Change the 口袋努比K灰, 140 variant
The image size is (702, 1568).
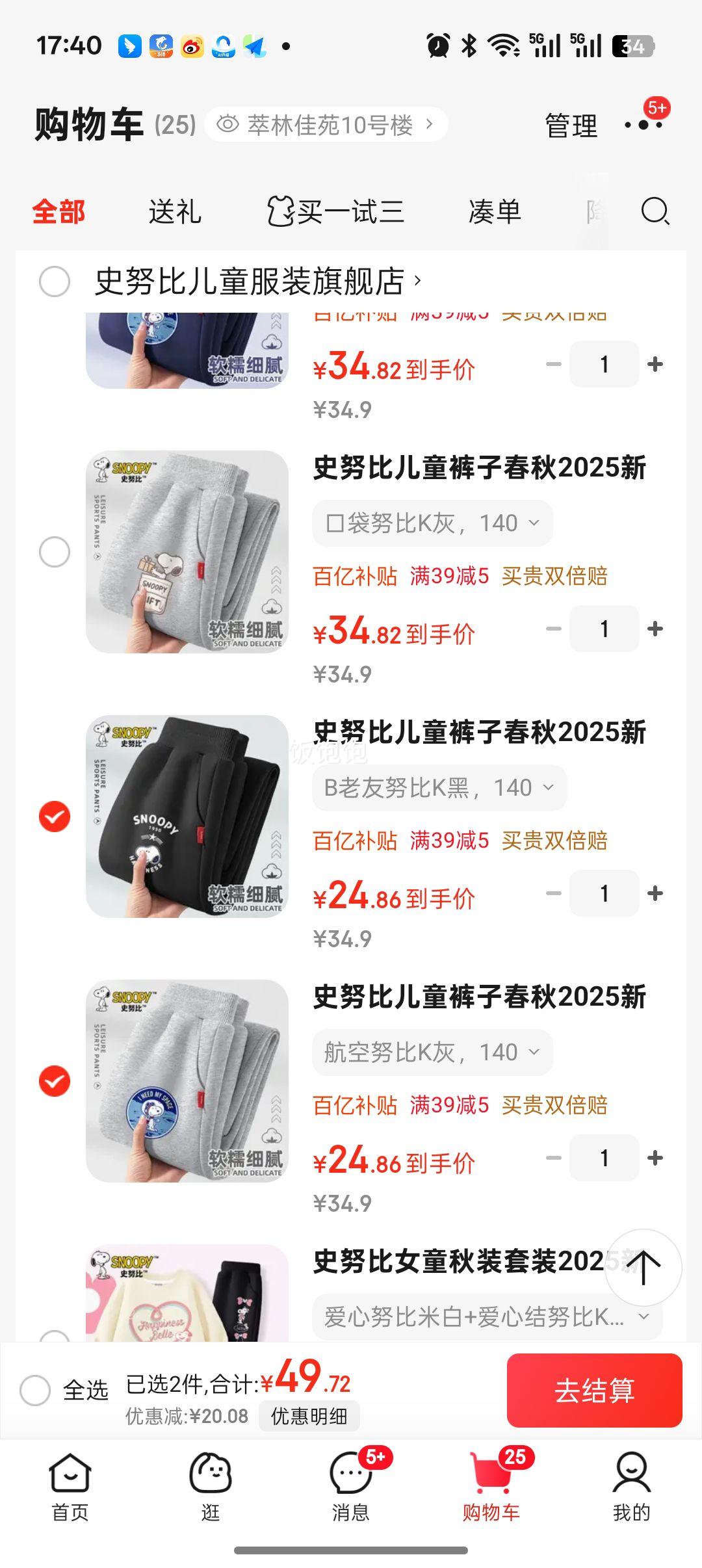click(432, 523)
